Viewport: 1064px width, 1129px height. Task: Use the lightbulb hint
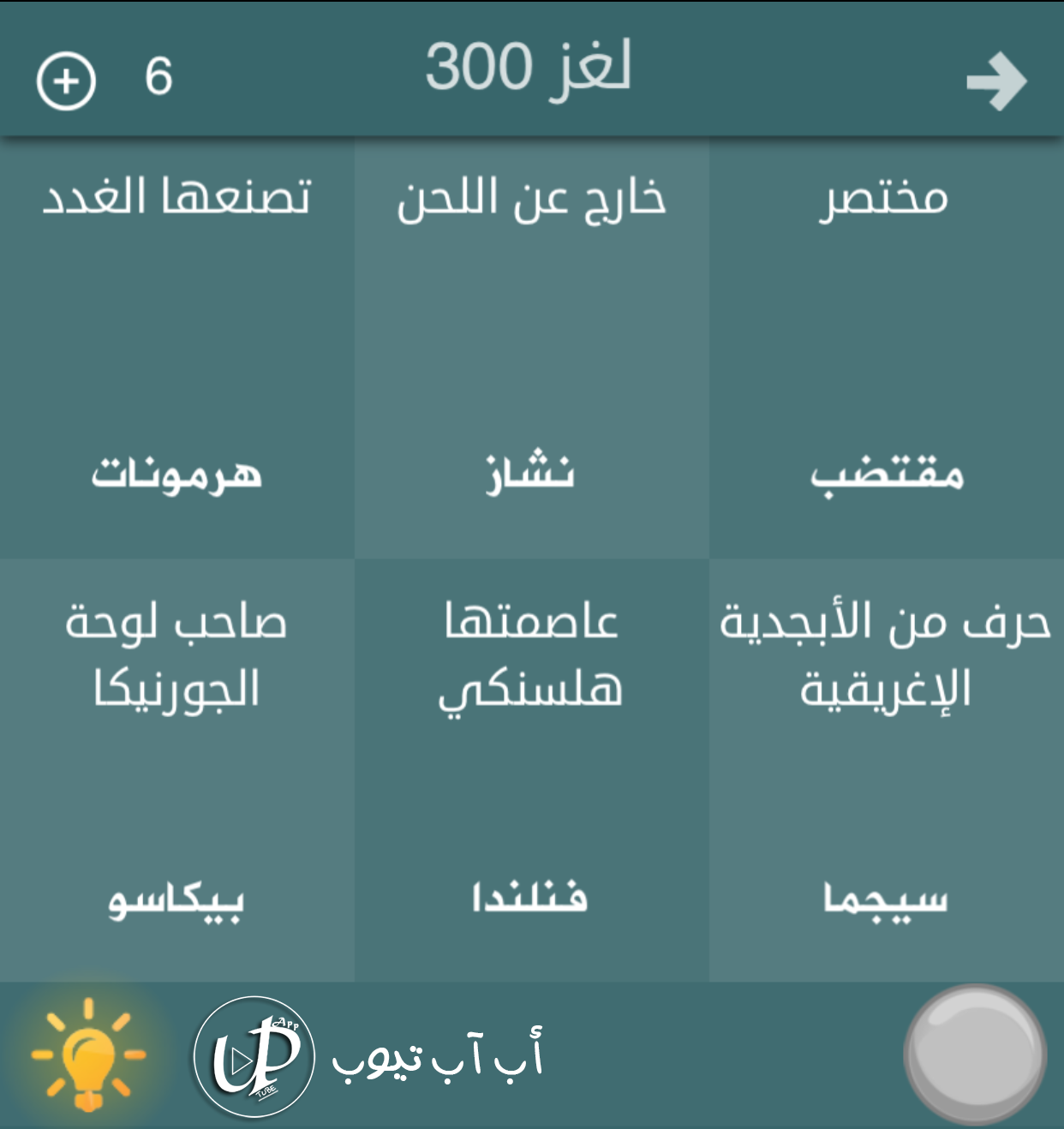[x=88, y=1054]
